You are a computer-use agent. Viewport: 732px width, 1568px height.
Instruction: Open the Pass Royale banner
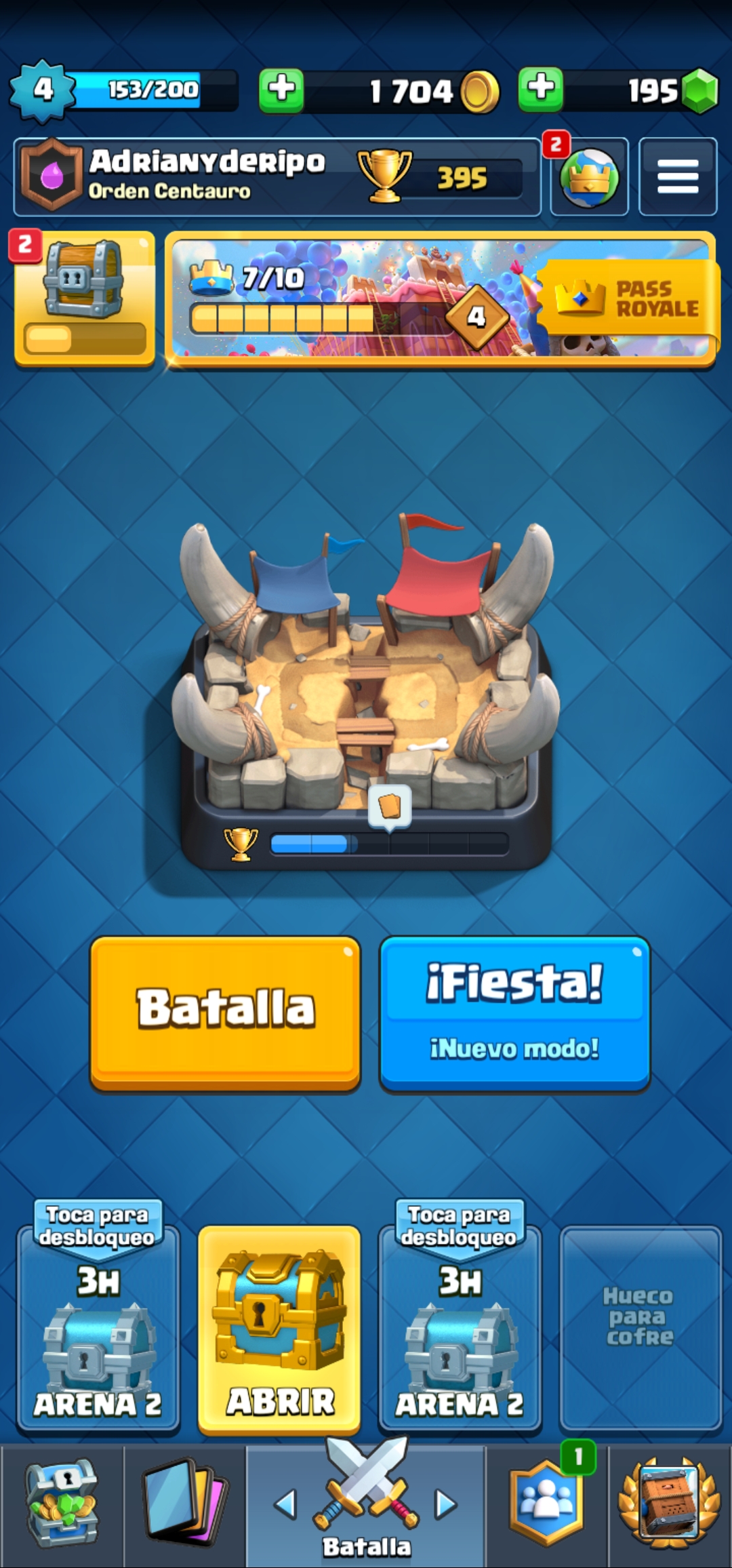441,300
